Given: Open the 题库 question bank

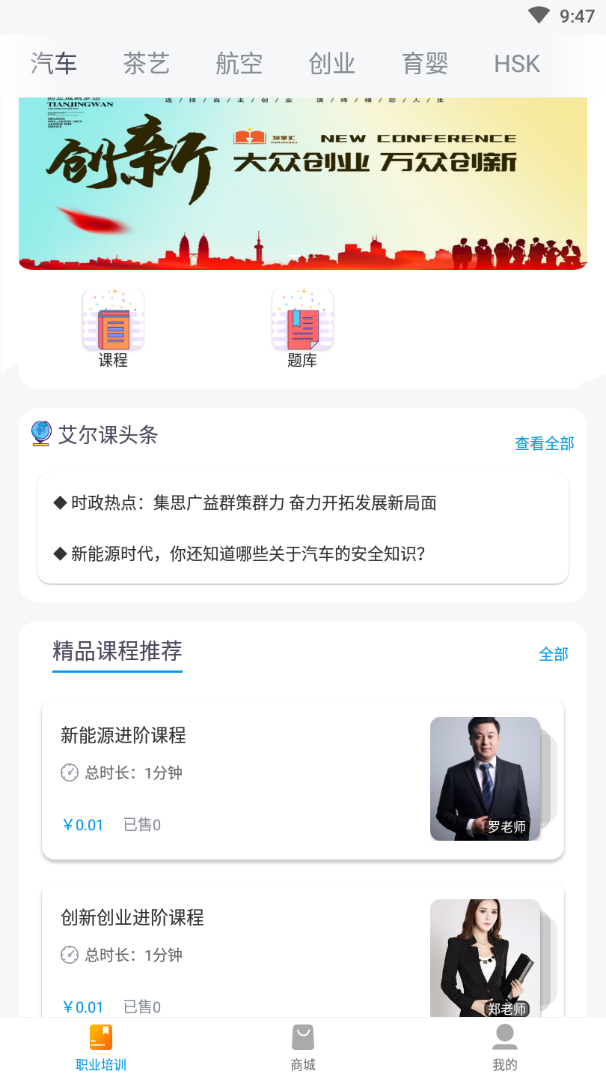Looking at the screenshot, I should coord(302,328).
